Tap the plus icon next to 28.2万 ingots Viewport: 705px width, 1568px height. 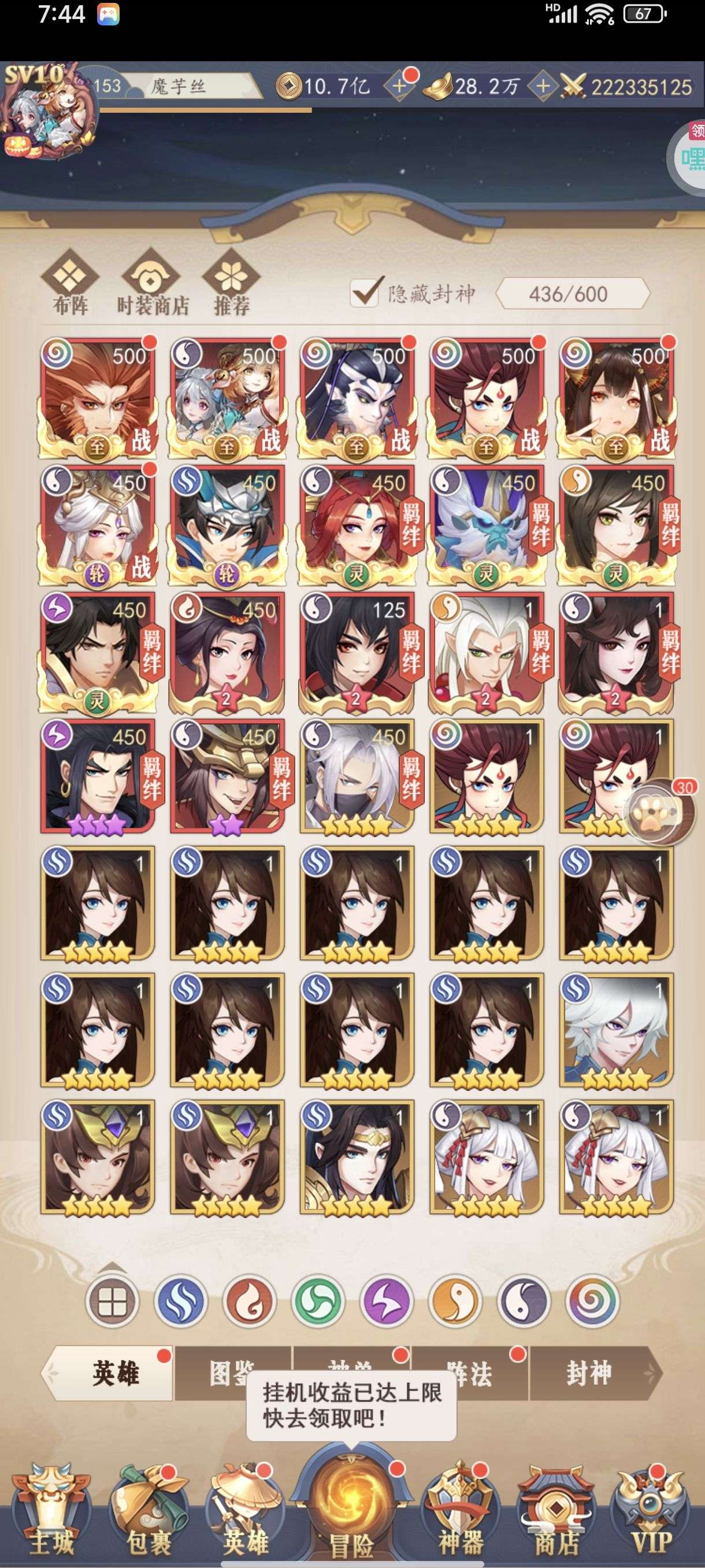coord(543,86)
